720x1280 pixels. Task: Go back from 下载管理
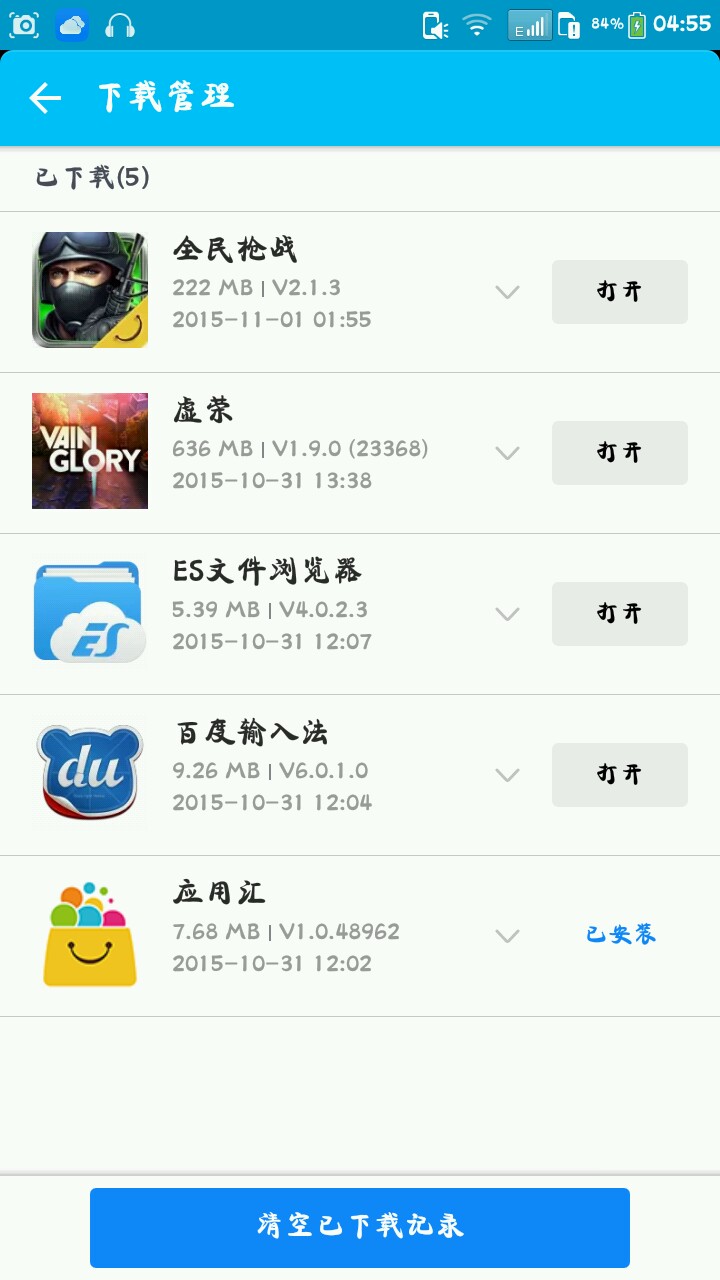click(45, 97)
